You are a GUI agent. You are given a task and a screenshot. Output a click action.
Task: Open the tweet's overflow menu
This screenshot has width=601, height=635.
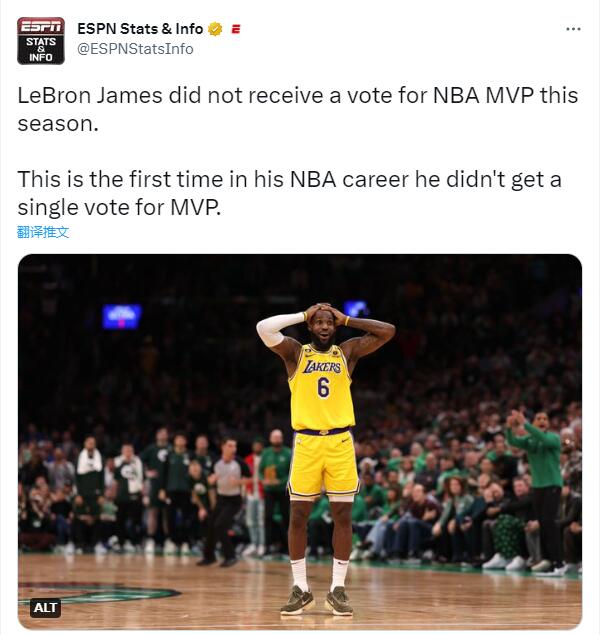tap(573, 29)
